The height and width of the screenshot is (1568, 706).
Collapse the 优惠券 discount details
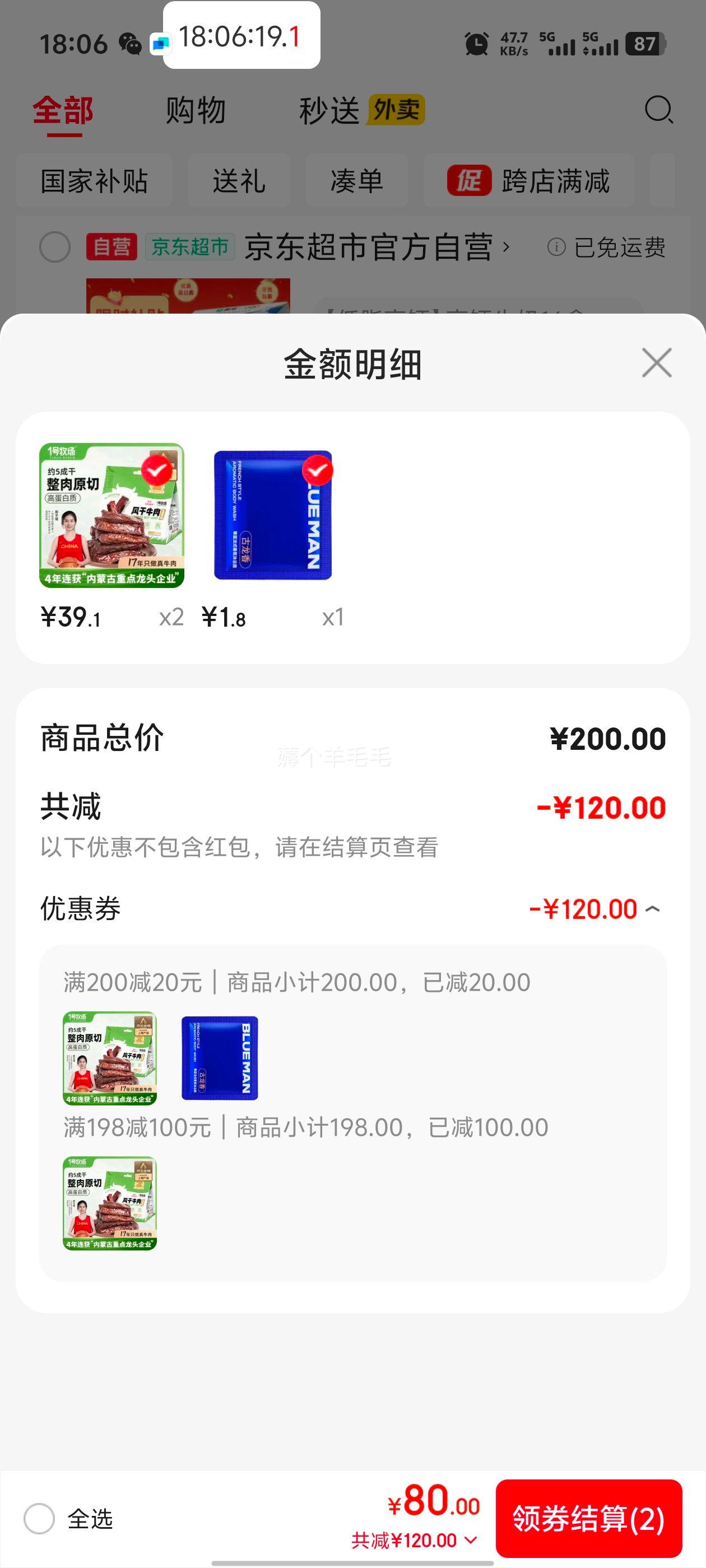pos(652,909)
